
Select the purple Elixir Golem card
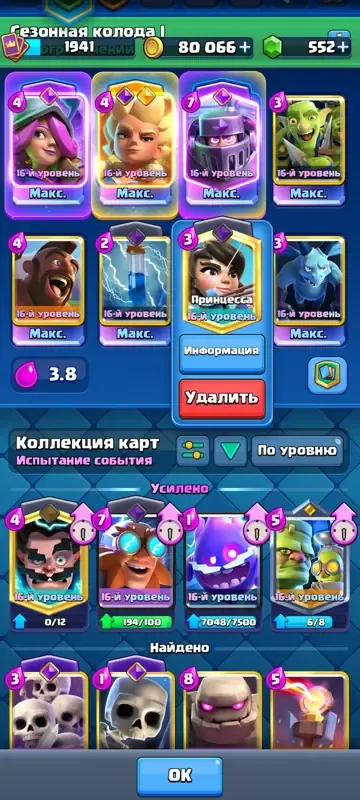pyautogui.click(x=223, y=568)
